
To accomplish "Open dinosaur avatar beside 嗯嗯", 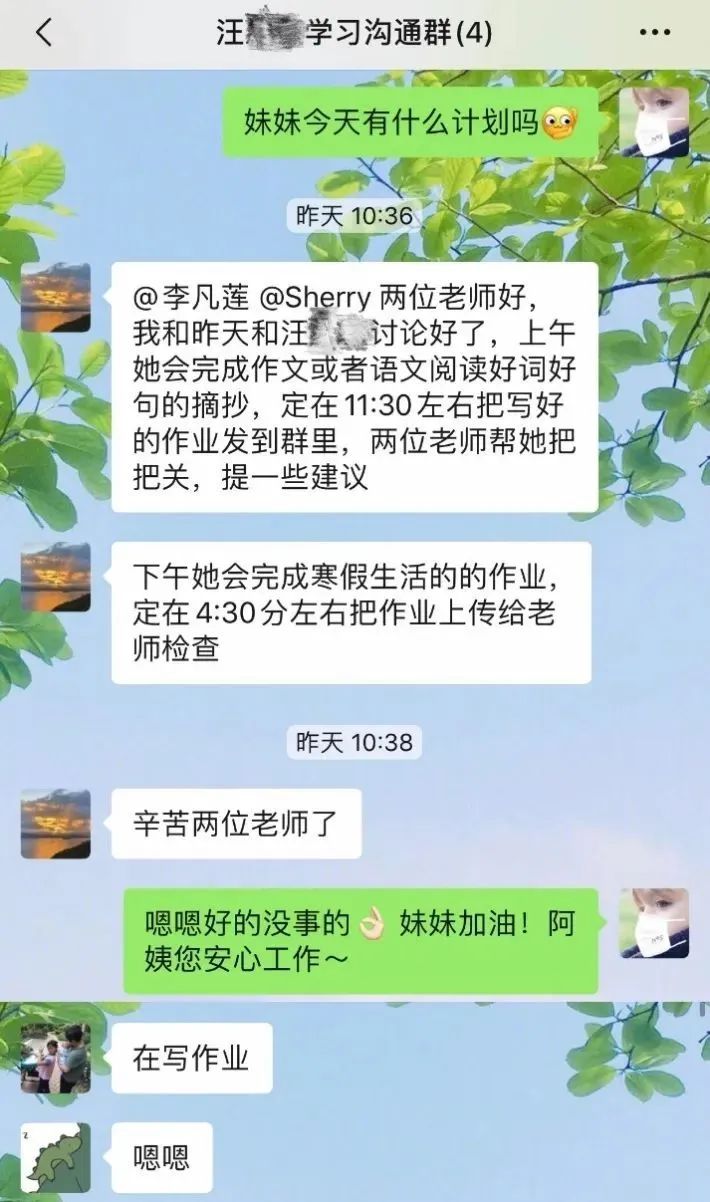I will point(56,1158).
